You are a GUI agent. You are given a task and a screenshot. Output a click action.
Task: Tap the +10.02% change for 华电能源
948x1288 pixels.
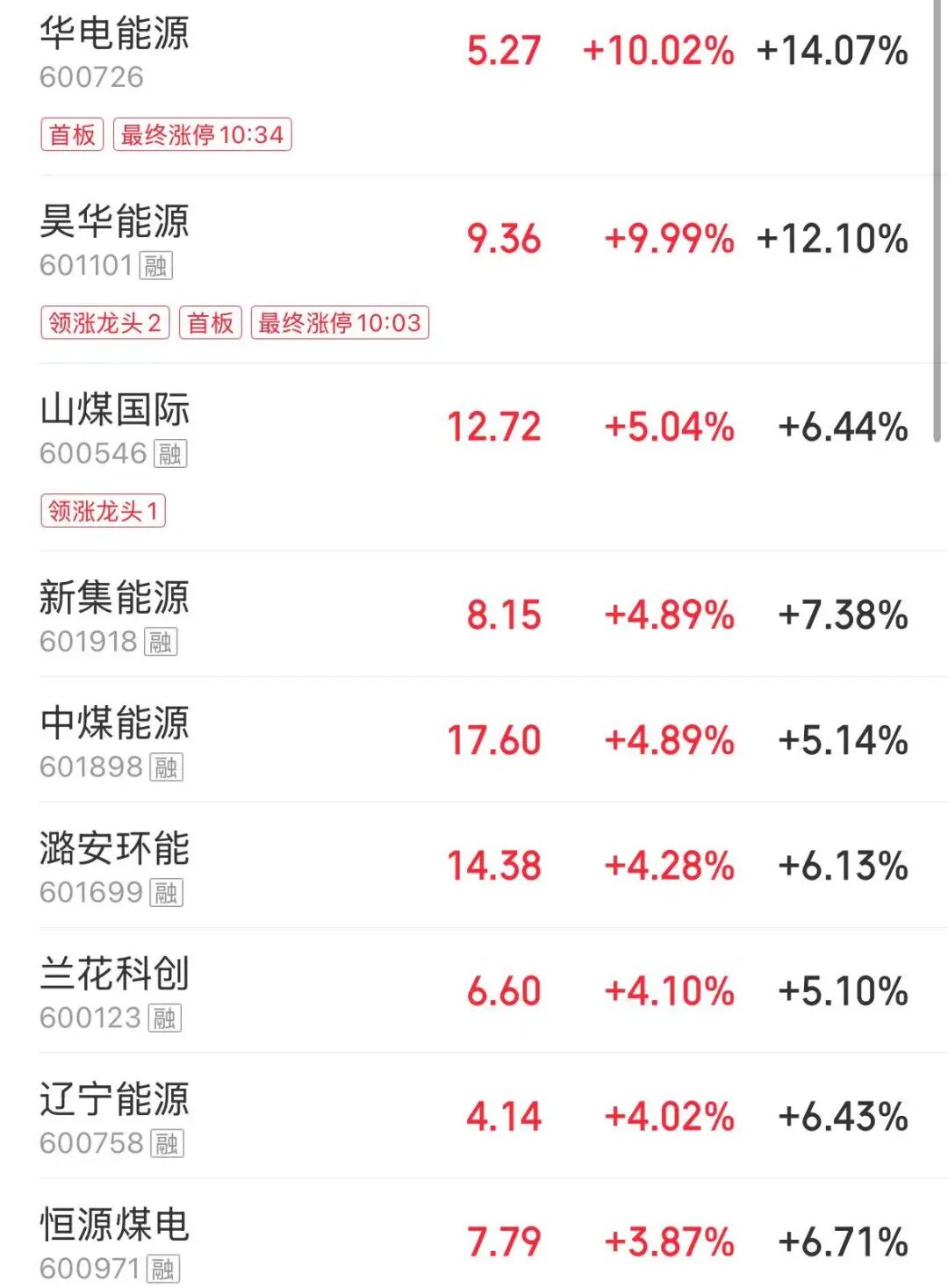tap(657, 53)
